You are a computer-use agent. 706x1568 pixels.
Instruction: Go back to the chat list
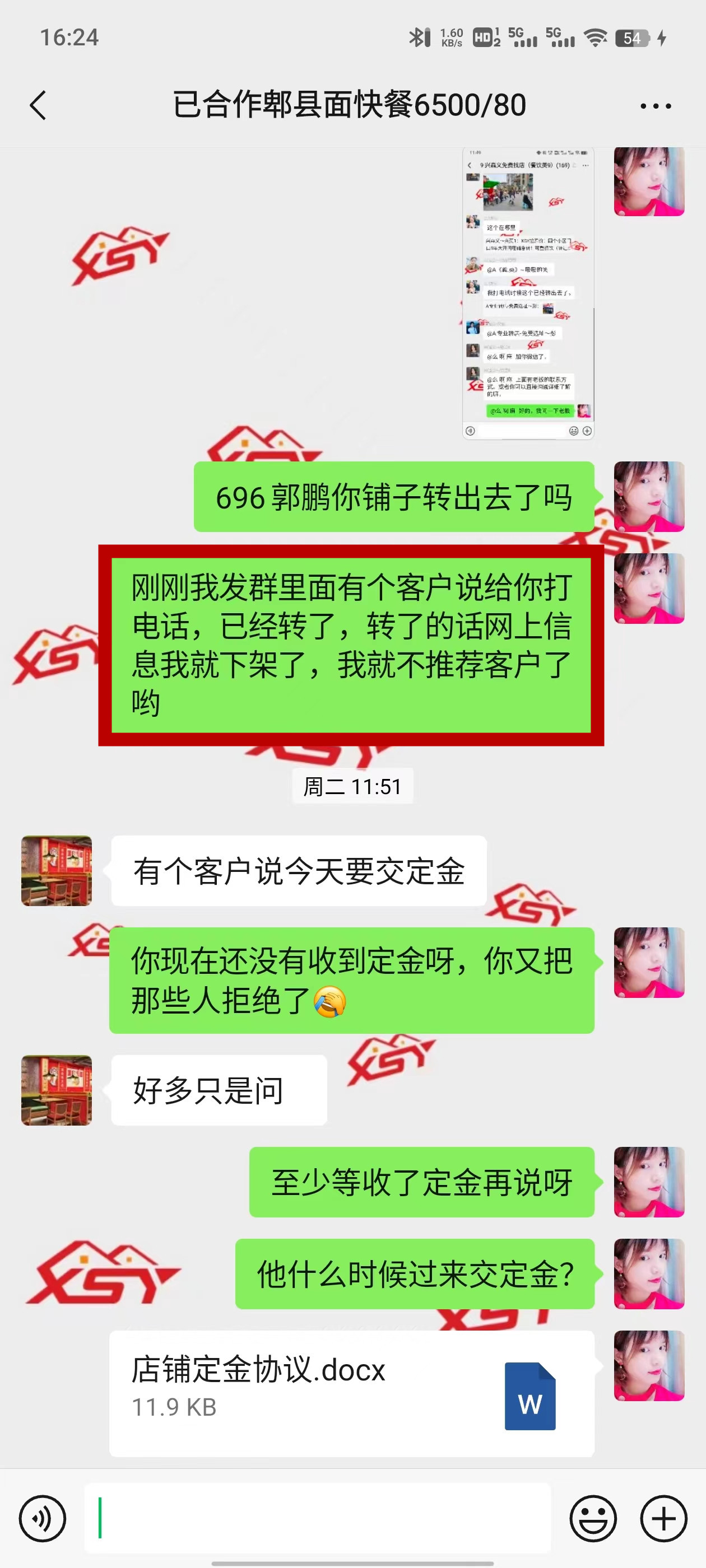[x=38, y=105]
